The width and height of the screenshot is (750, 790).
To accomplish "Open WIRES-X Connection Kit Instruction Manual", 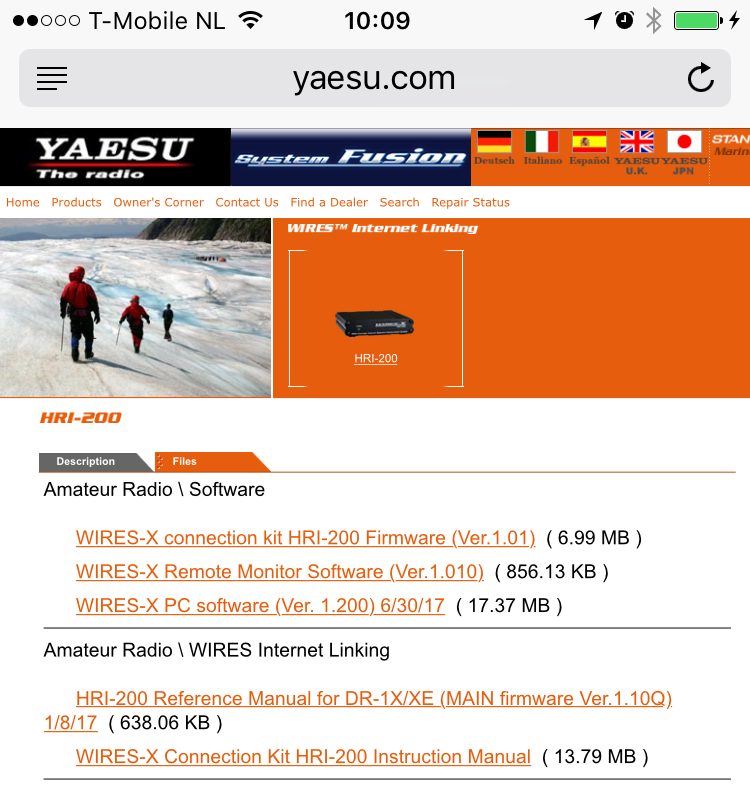I will coord(303,757).
